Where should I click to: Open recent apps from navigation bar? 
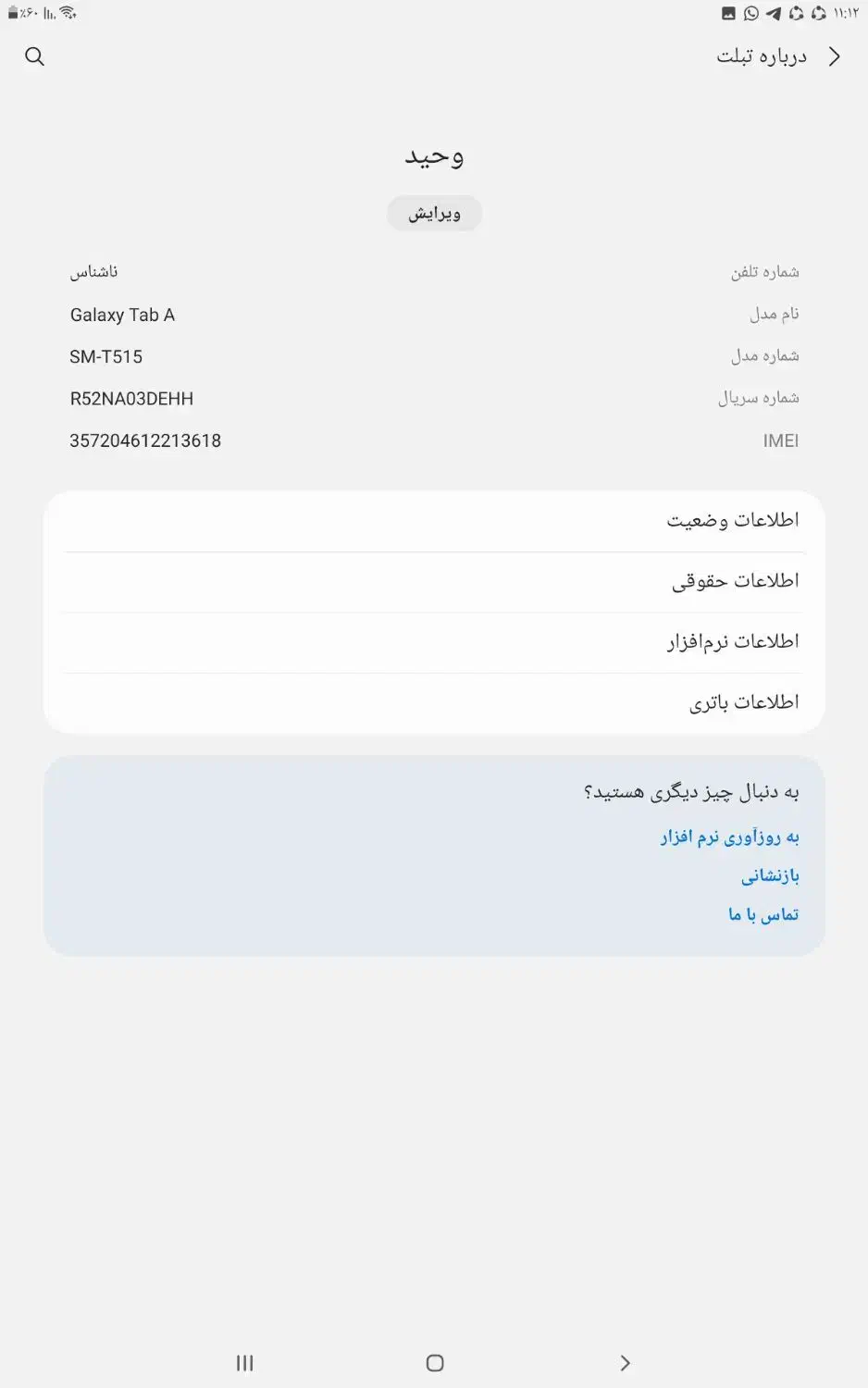click(243, 1362)
